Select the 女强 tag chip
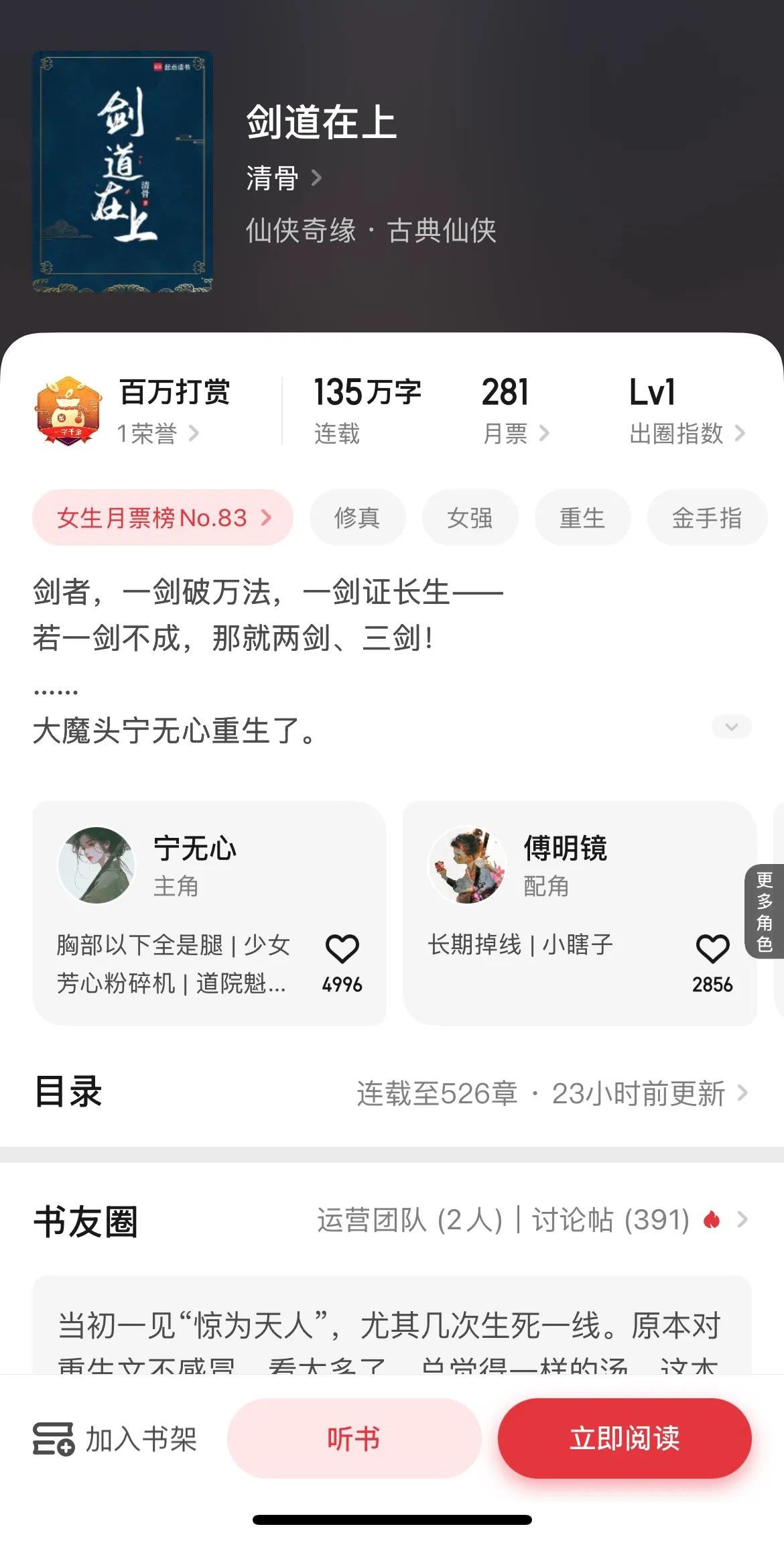 (470, 517)
